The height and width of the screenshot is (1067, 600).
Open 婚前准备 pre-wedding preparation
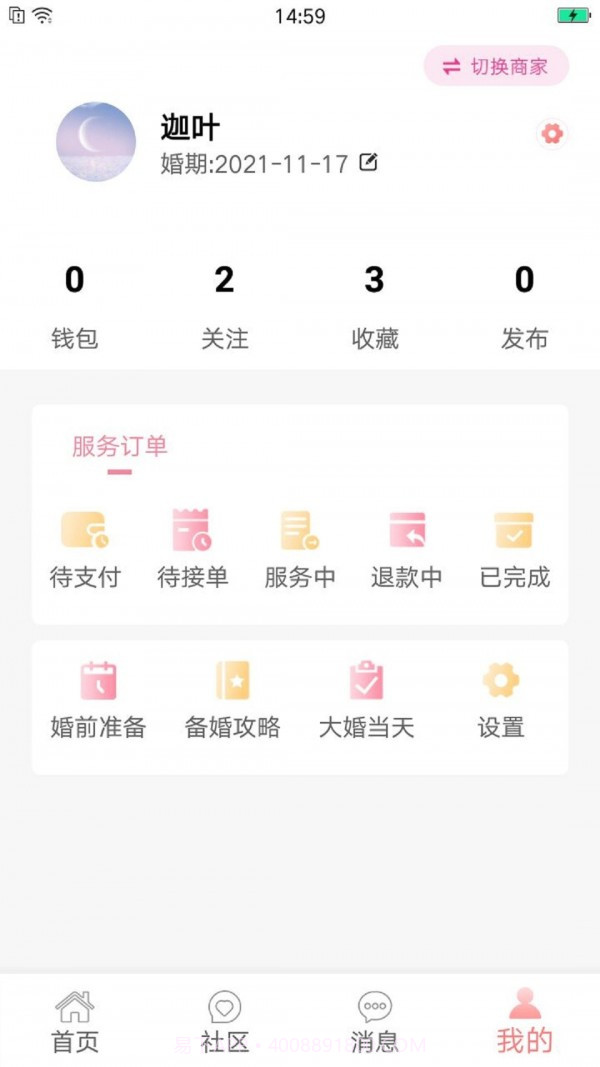tap(98, 698)
